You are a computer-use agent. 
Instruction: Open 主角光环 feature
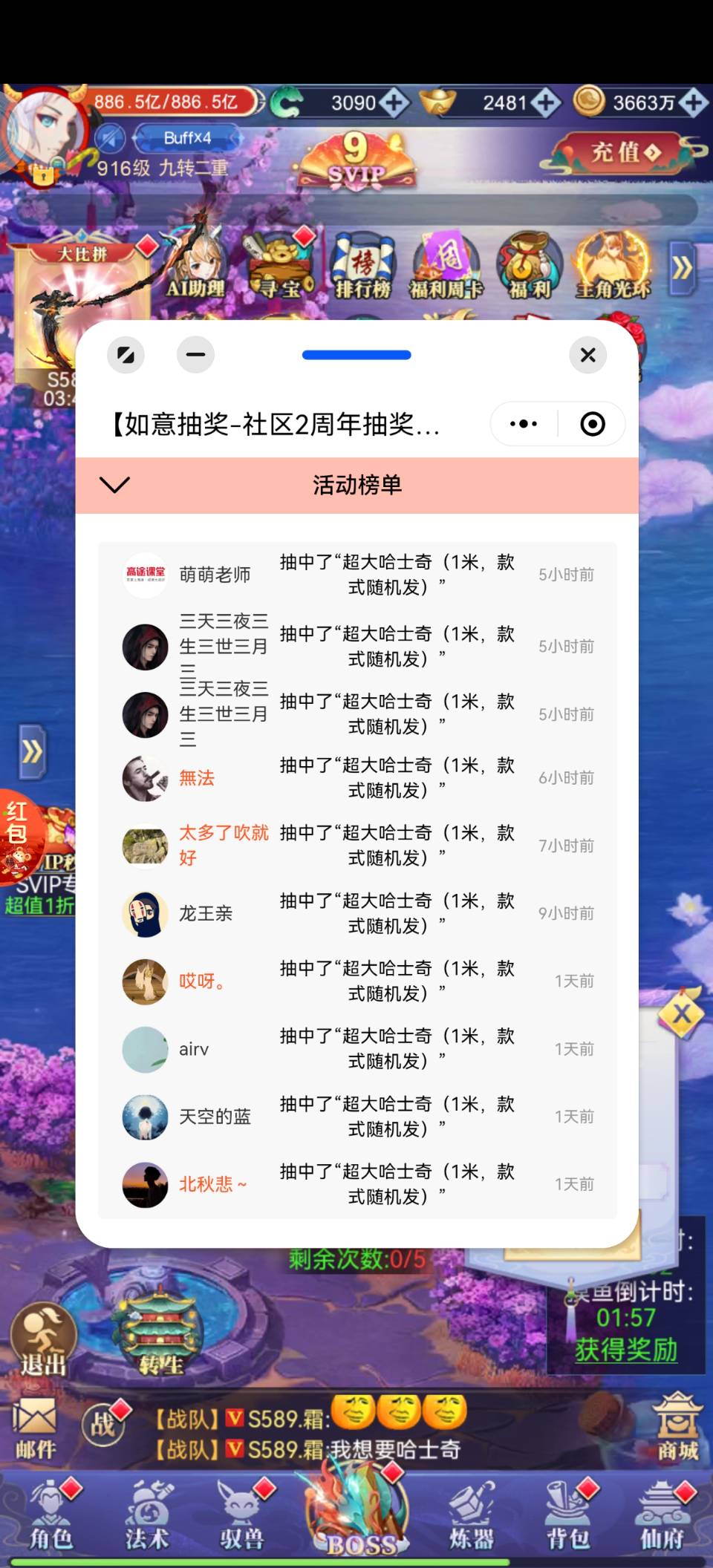(x=613, y=267)
